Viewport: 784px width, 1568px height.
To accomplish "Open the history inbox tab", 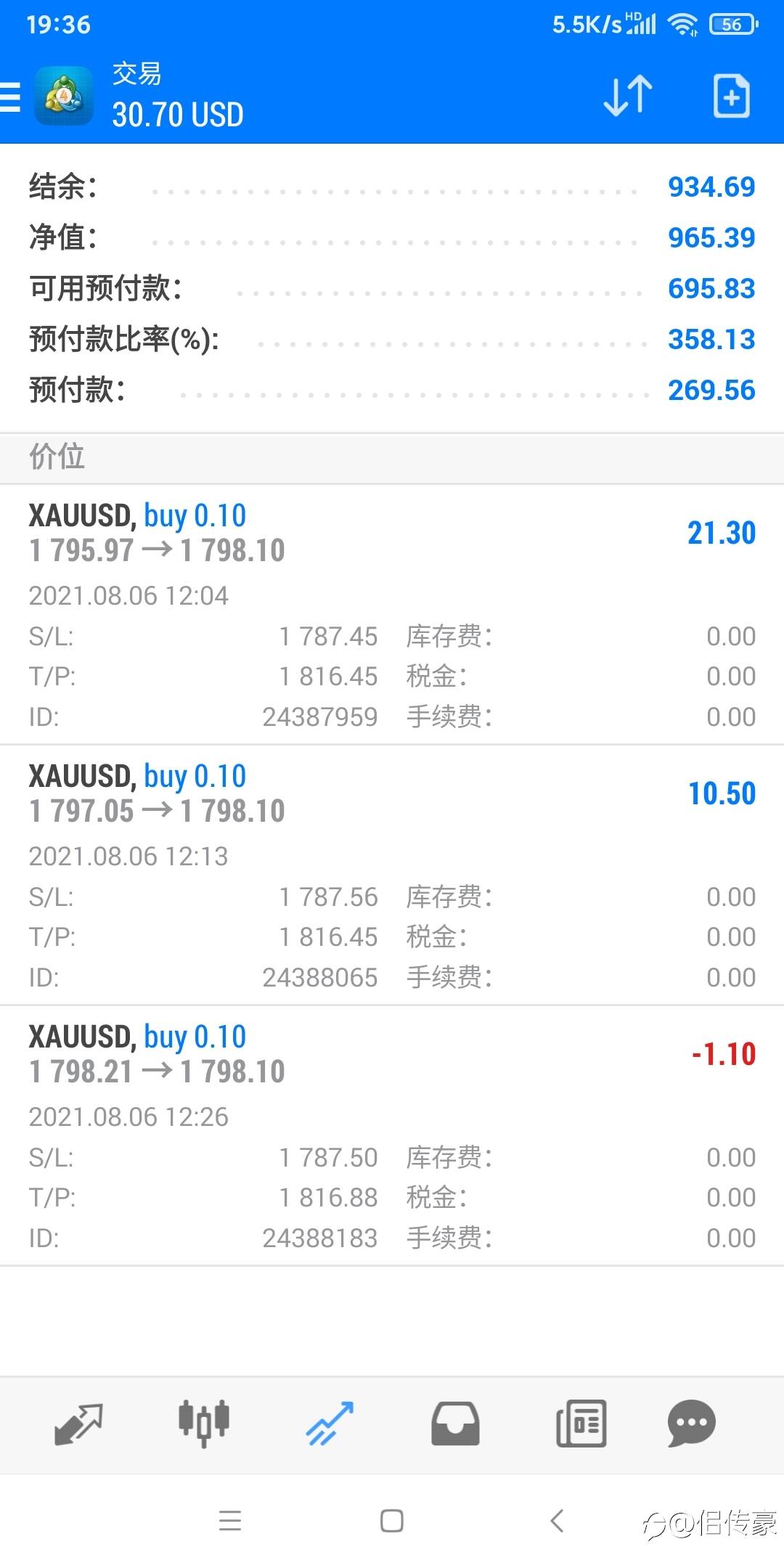I will pyautogui.click(x=455, y=1424).
